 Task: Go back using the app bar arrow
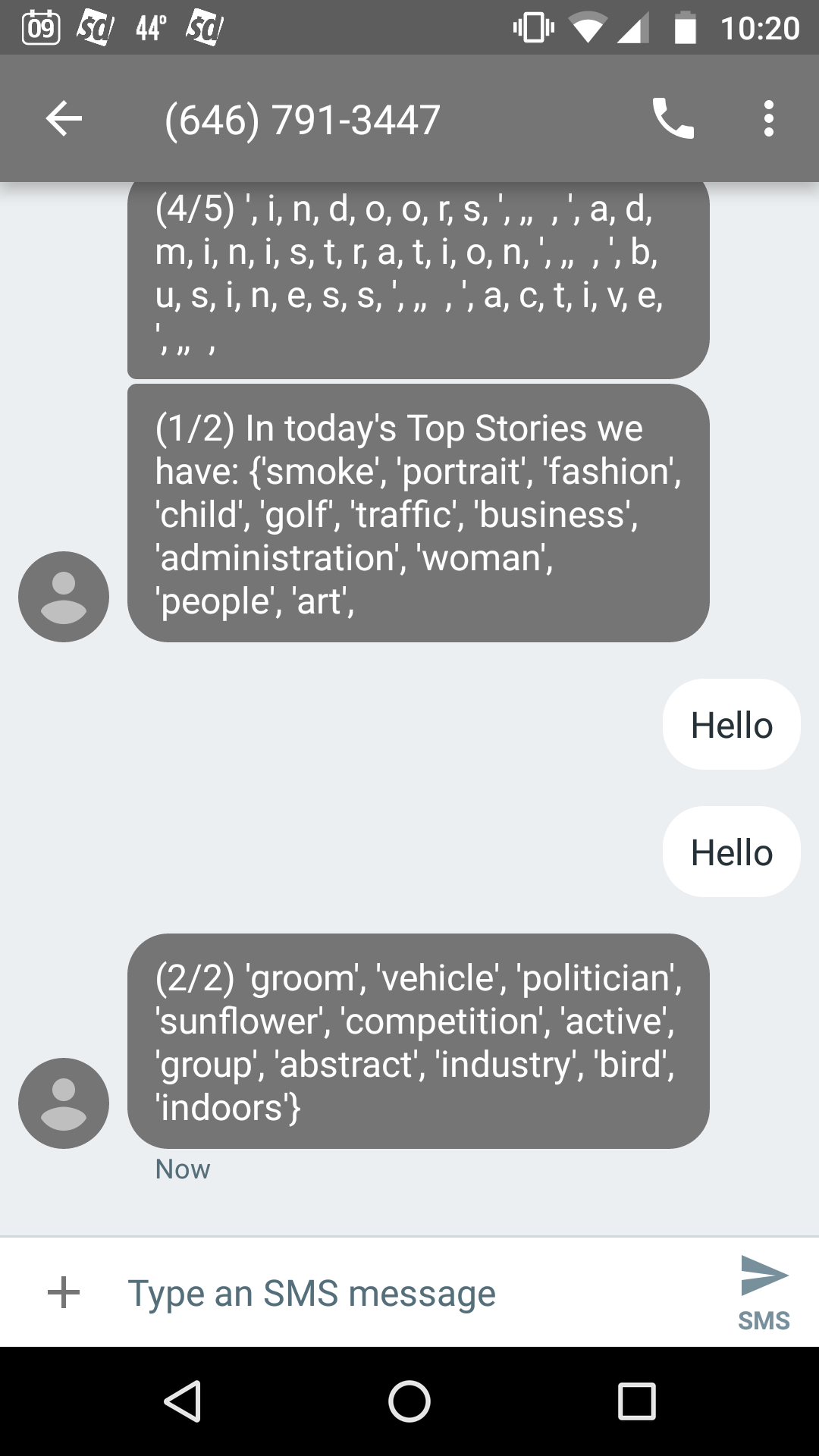click(64, 118)
